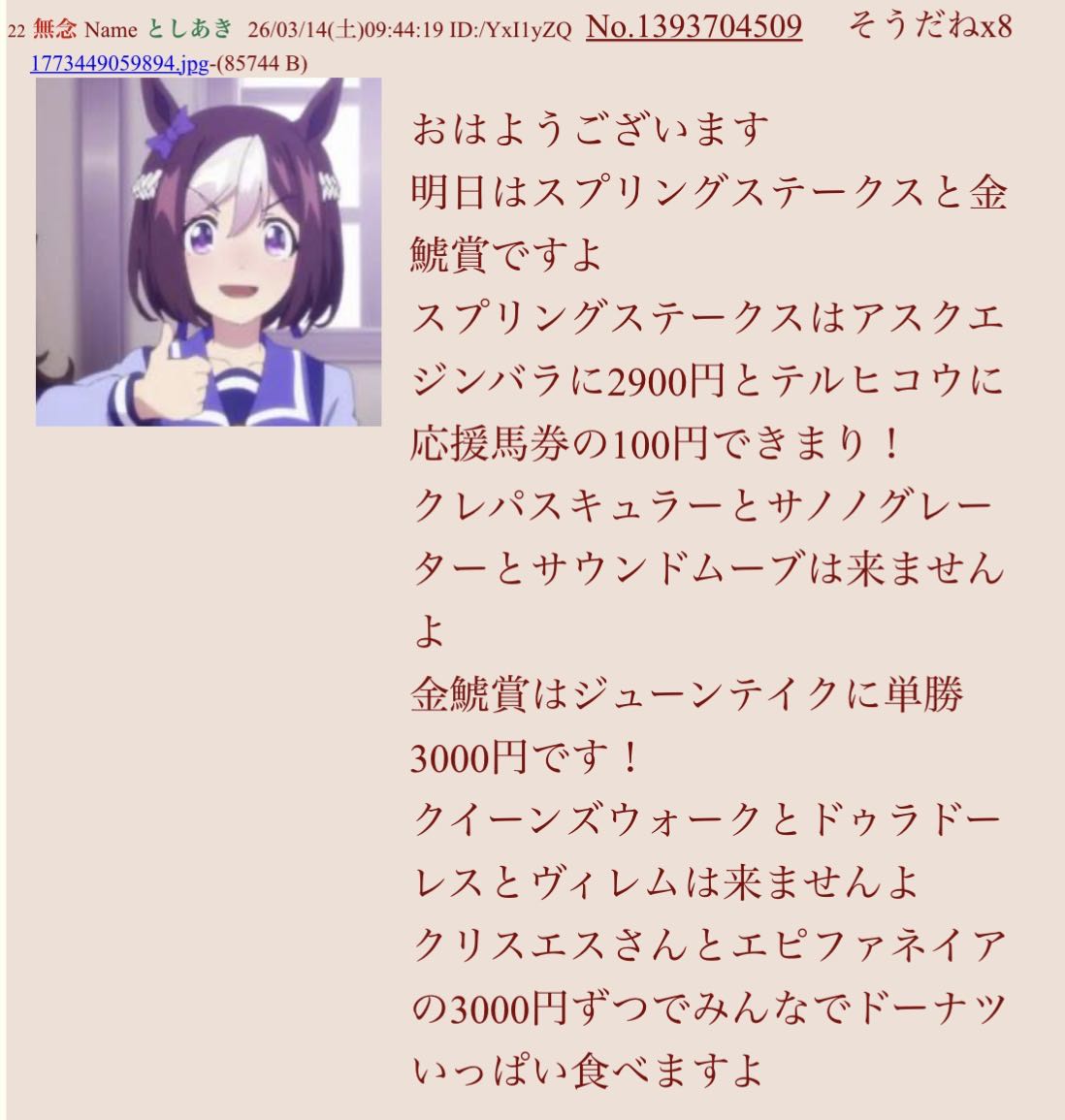Tap post number No.1393704509

(694, 26)
